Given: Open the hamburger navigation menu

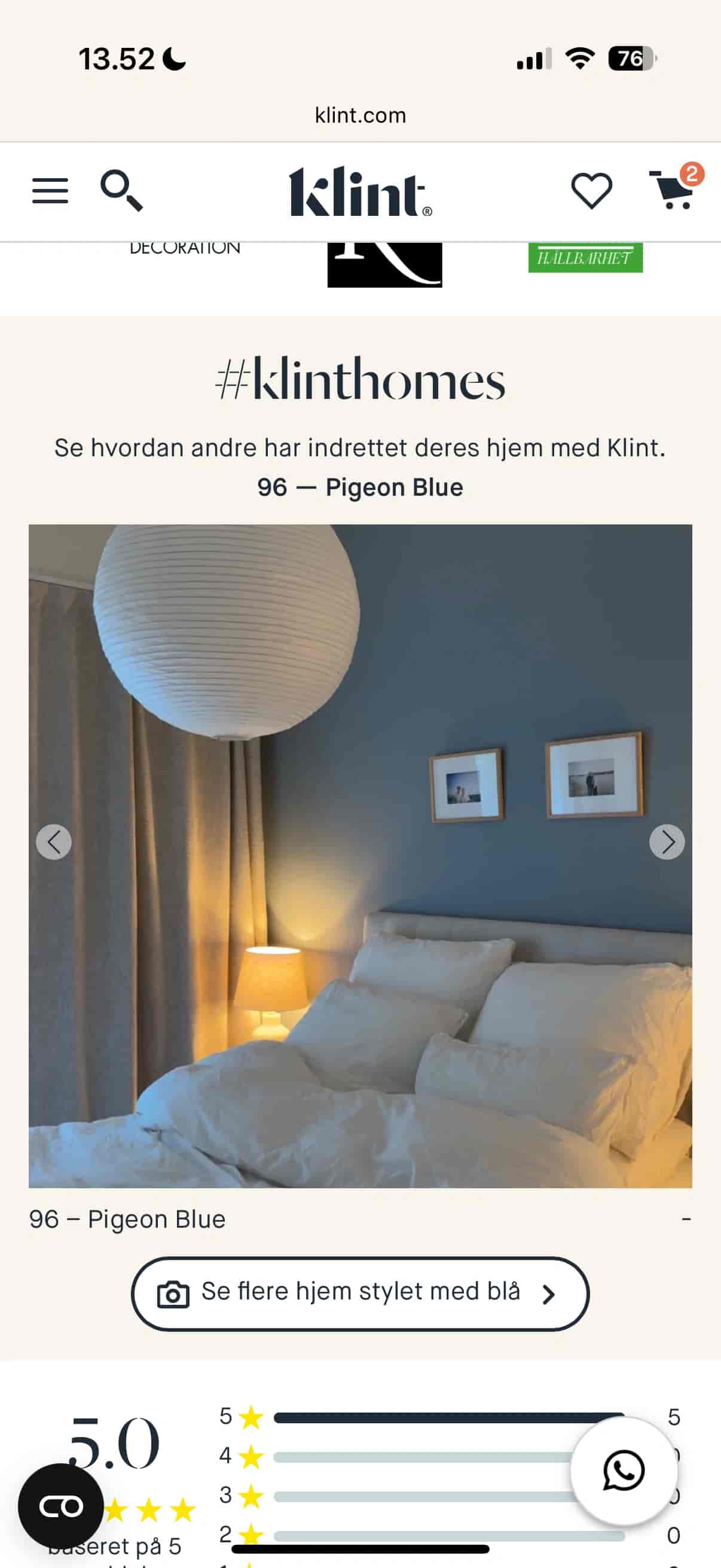Looking at the screenshot, I should [50, 191].
